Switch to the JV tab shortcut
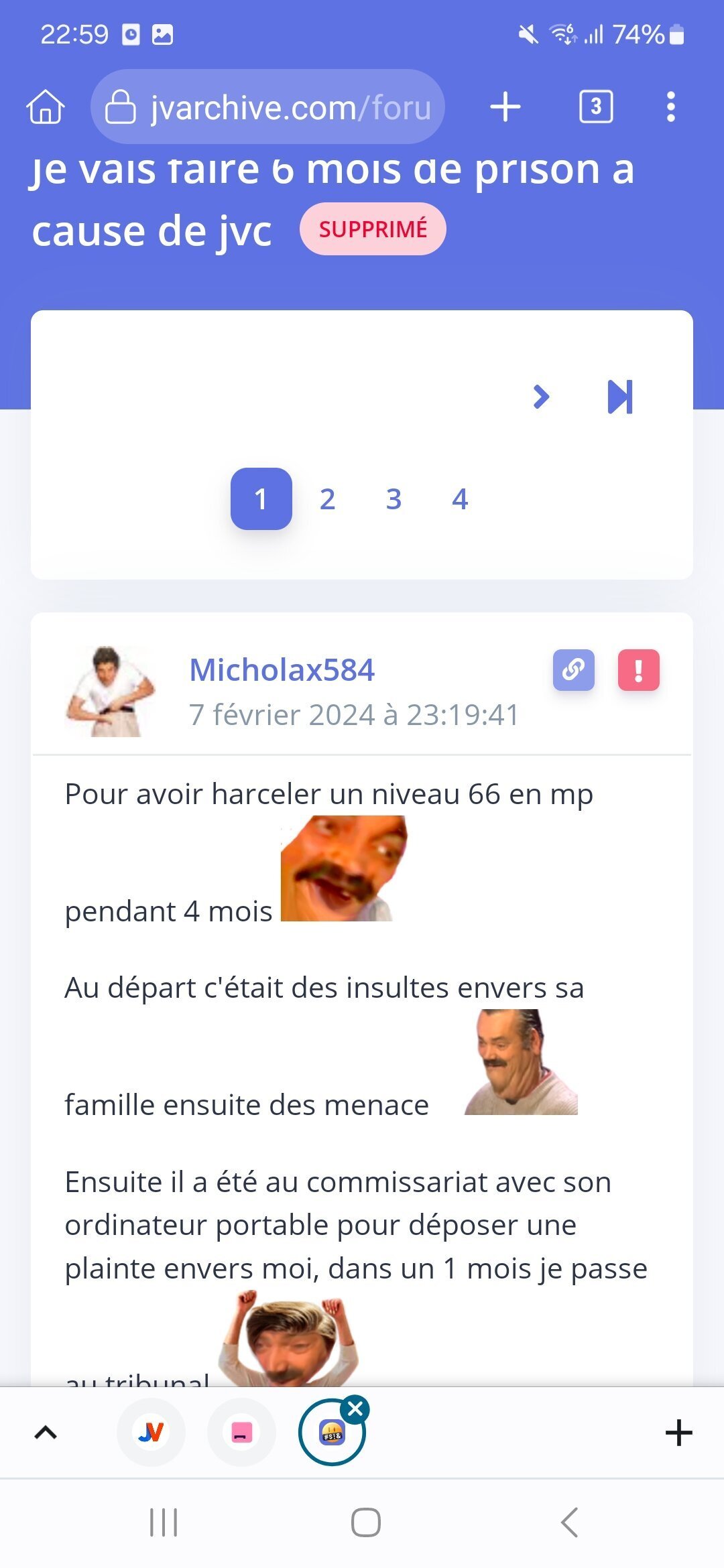The image size is (724, 1568). (x=151, y=1433)
